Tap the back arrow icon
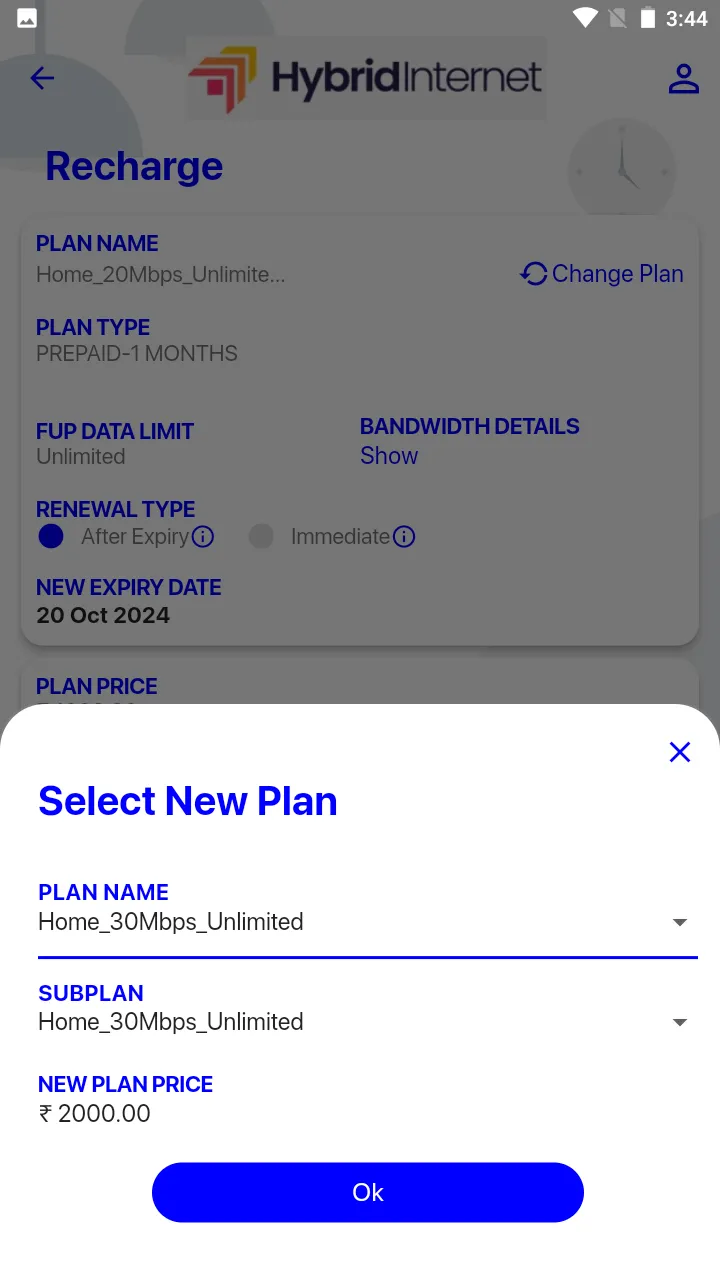The image size is (720, 1280). [42, 78]
